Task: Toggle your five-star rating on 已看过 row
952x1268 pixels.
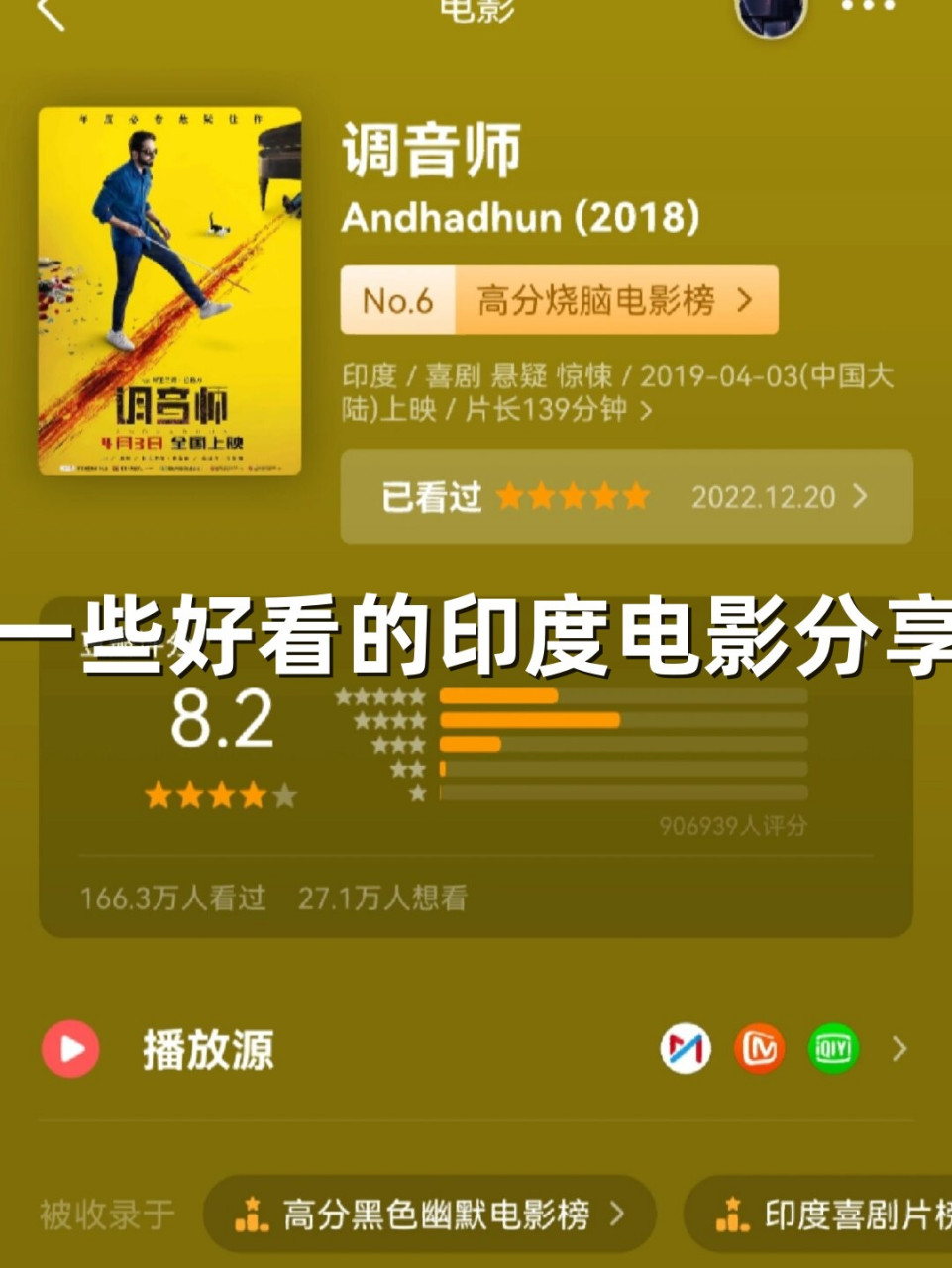Action: click(x=575, y=498)
